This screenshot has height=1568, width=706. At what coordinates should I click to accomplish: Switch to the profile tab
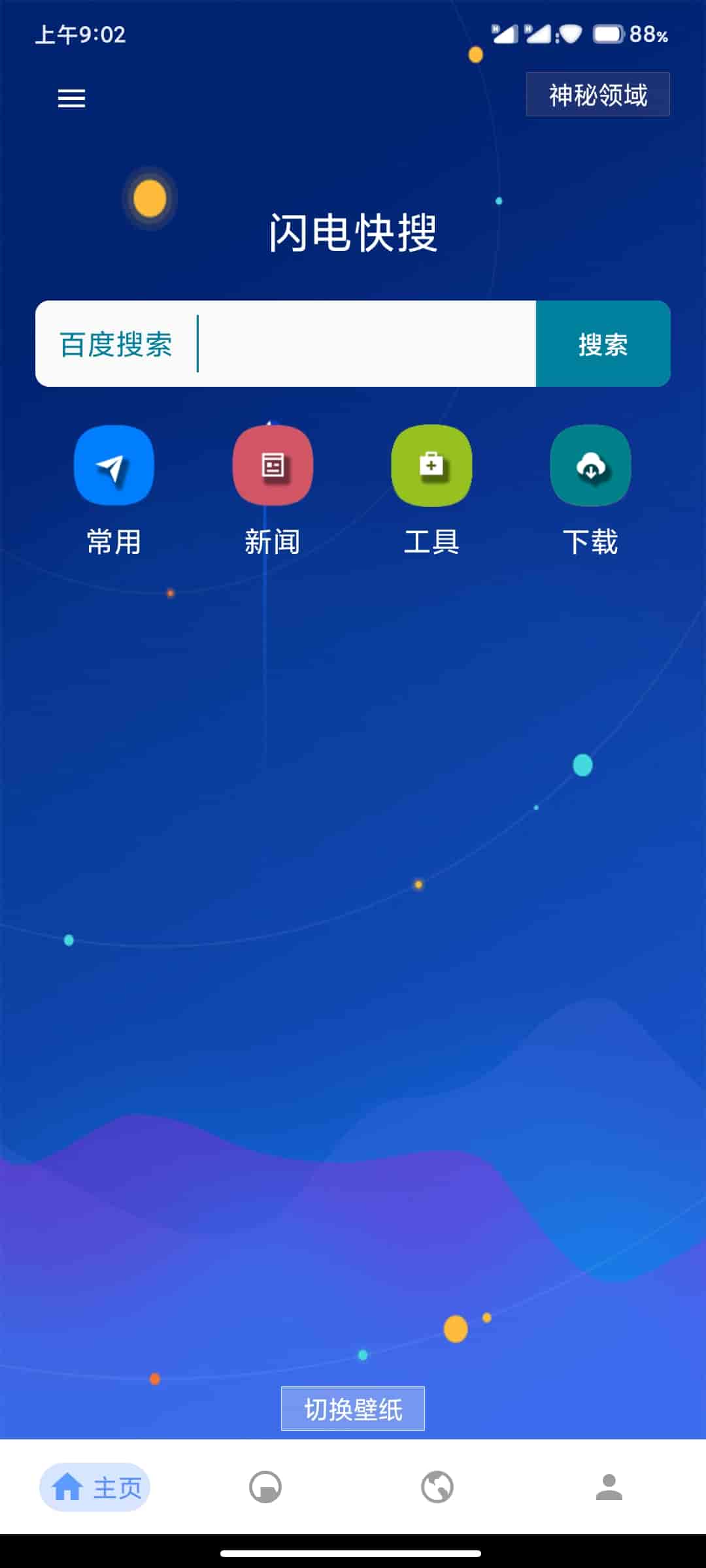tap(609, 1488)
